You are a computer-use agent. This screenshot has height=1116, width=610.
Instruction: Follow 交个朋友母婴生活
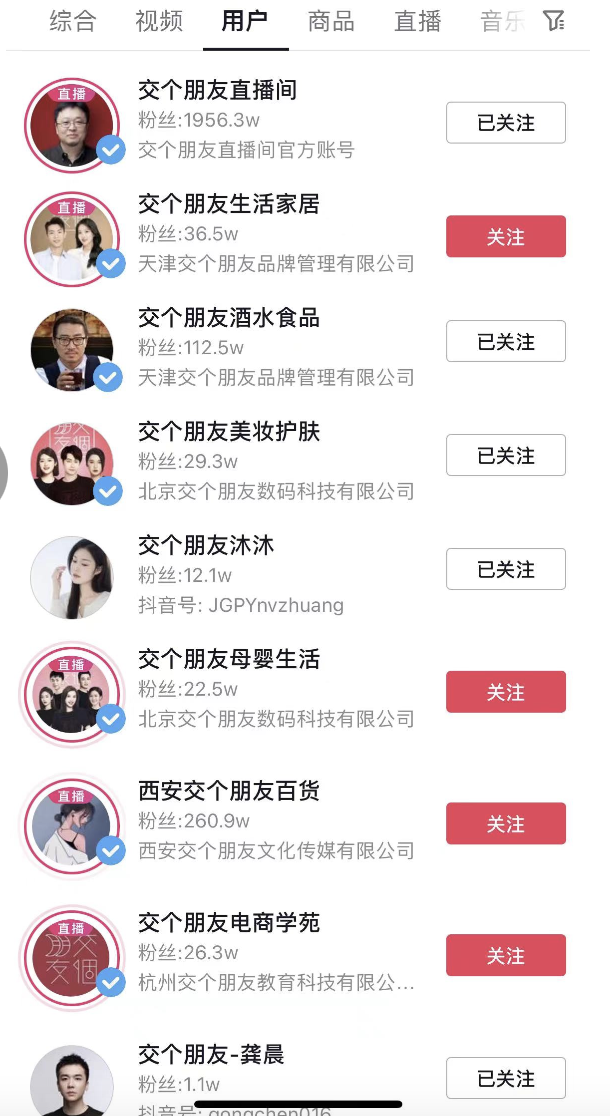[x=505, y=692]
